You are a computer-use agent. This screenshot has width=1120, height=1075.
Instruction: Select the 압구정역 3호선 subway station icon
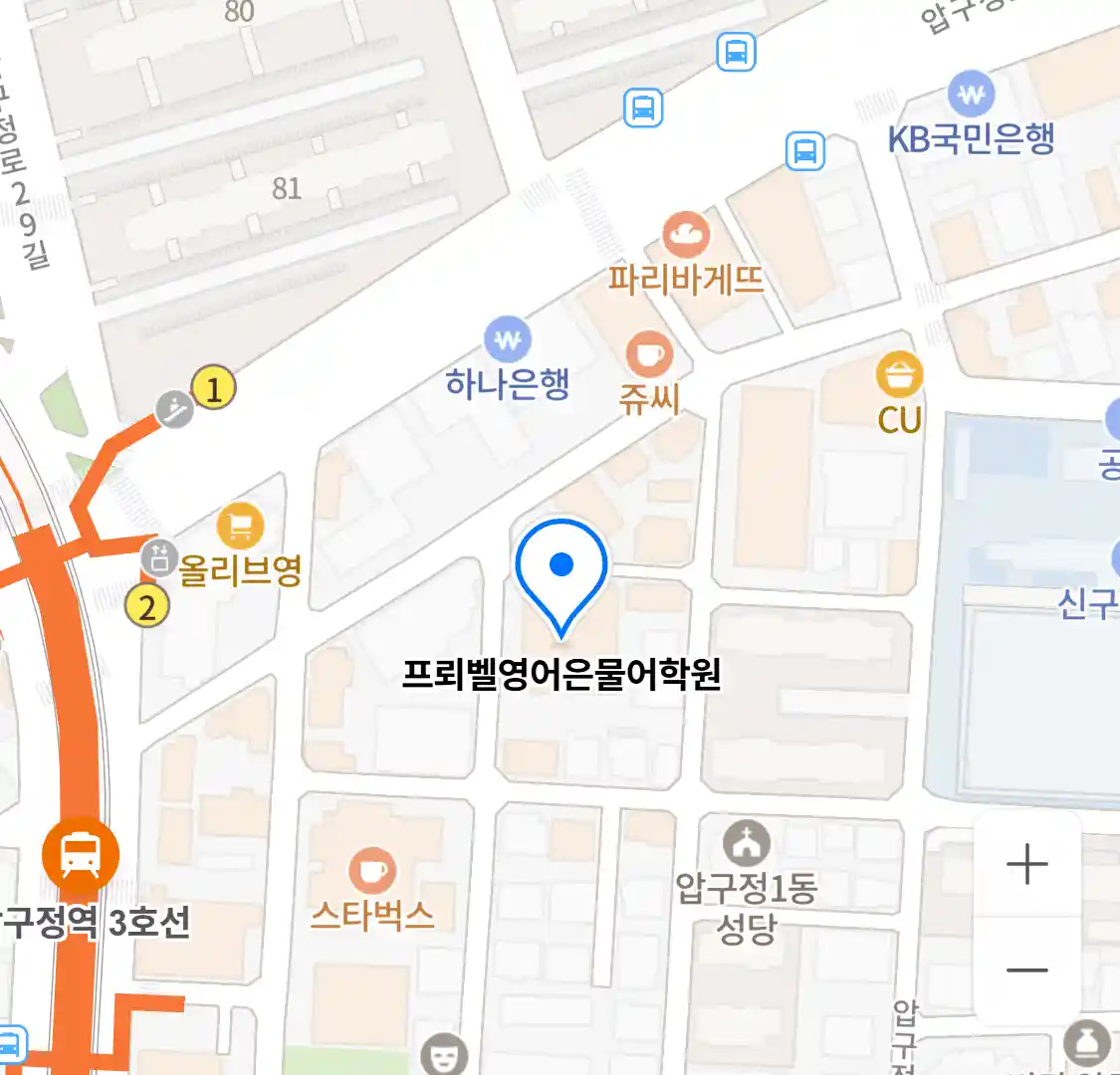[81, 854]
